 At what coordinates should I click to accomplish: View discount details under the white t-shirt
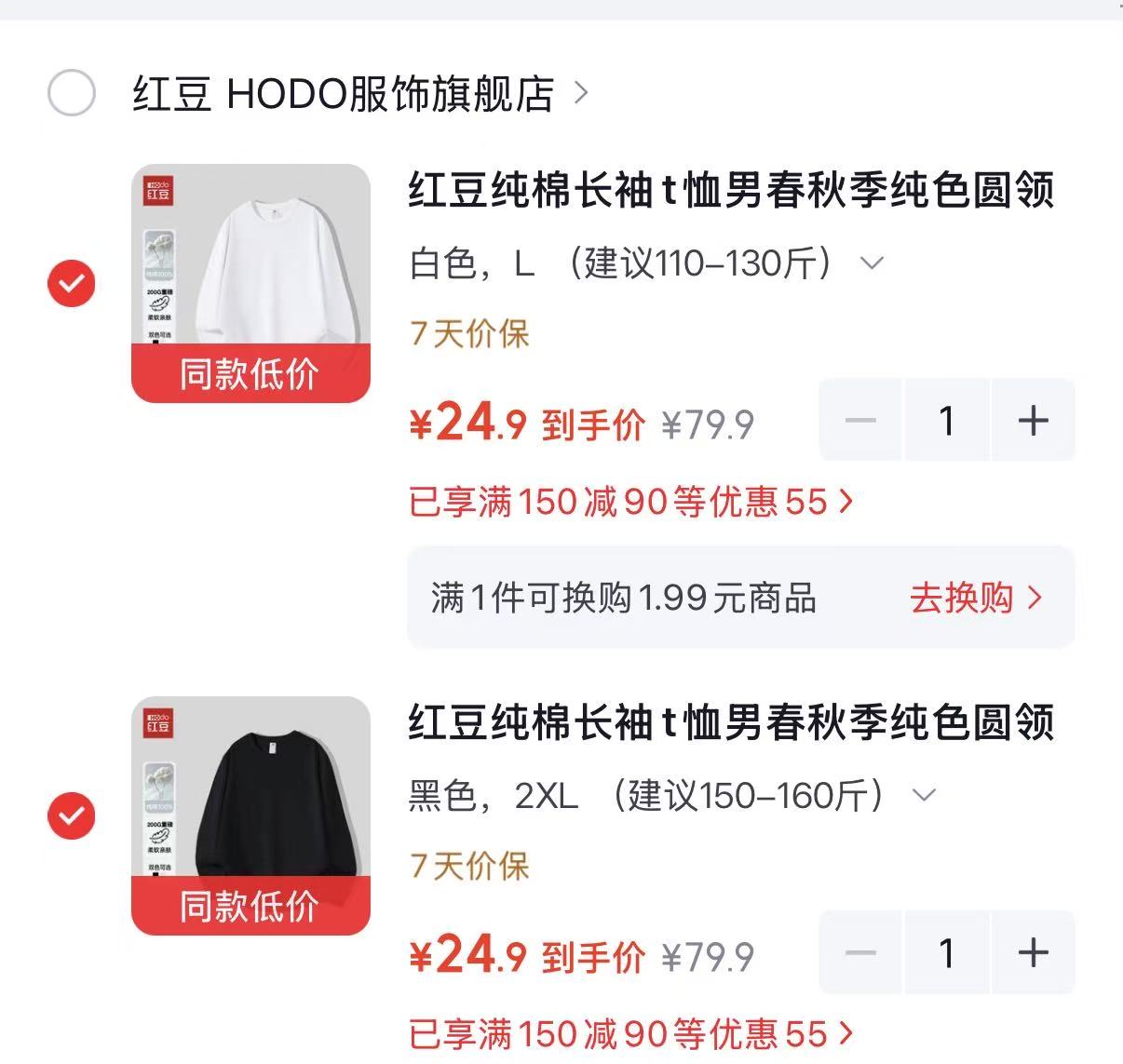631,503
